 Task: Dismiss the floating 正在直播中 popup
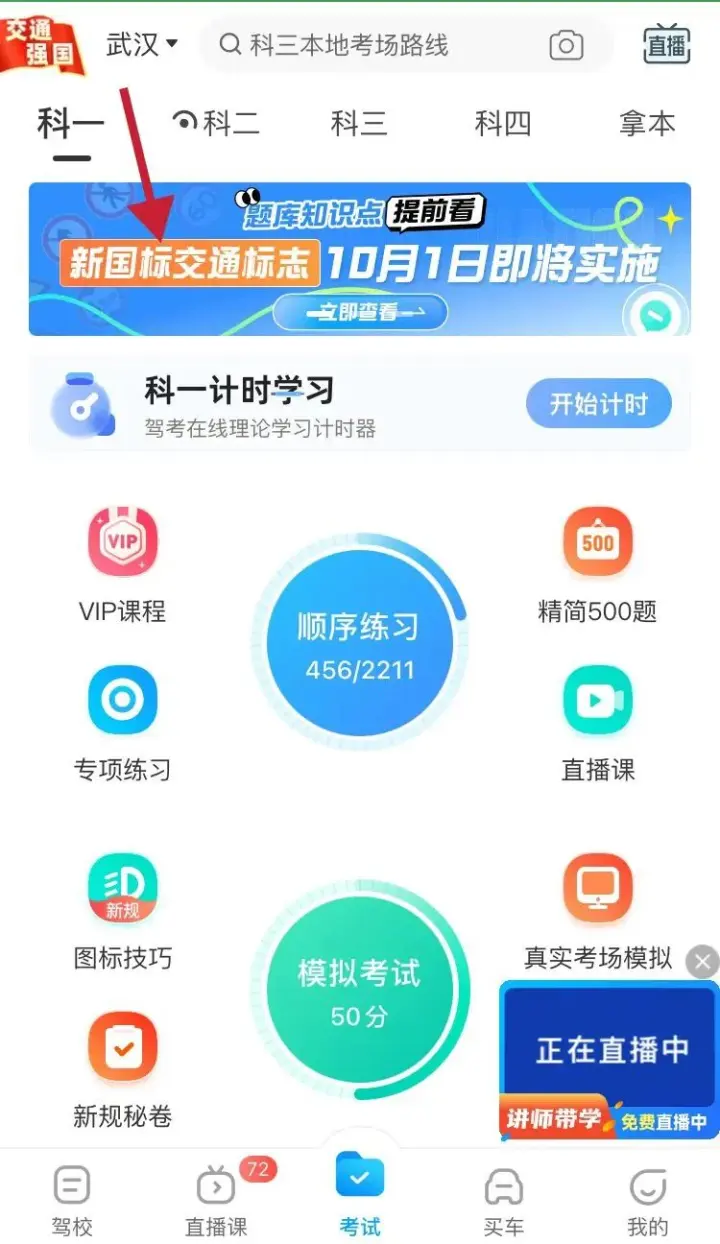(702, 962)
